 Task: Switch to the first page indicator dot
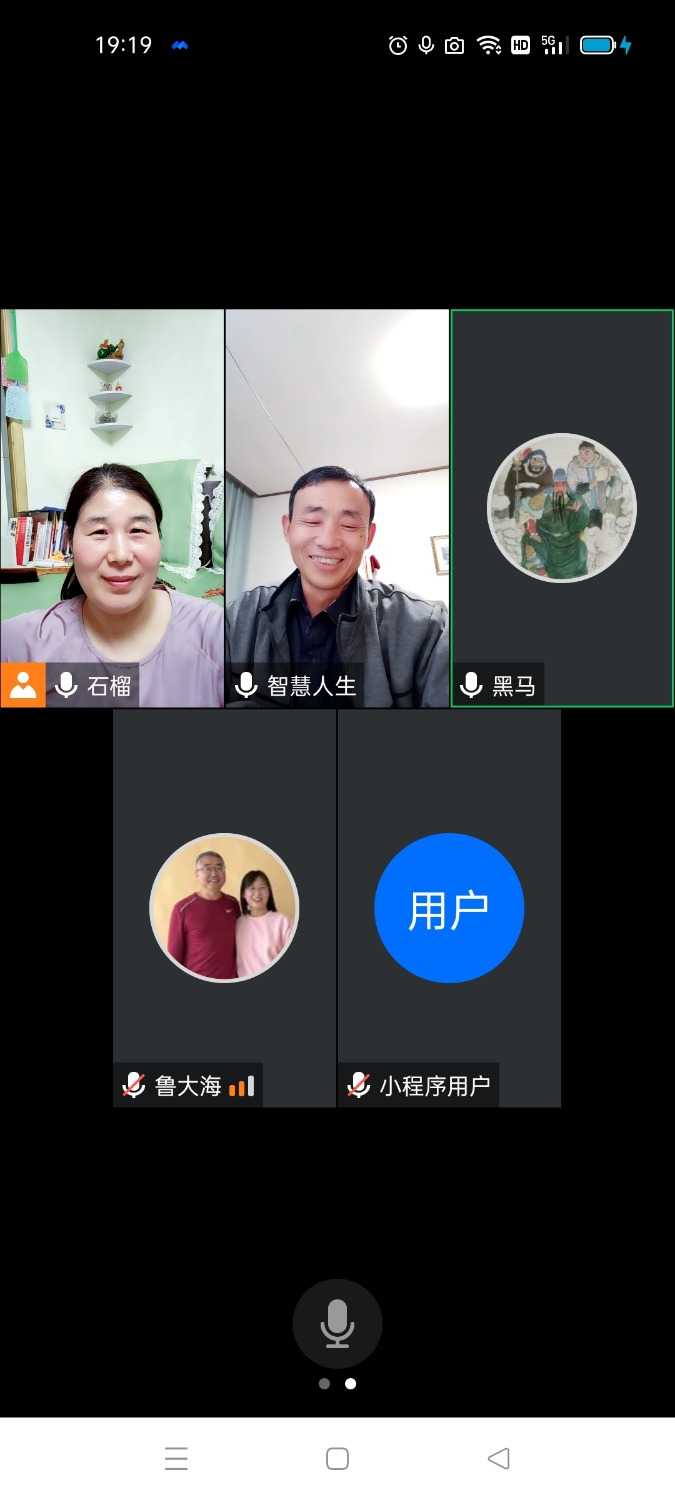click(324, 1384)
